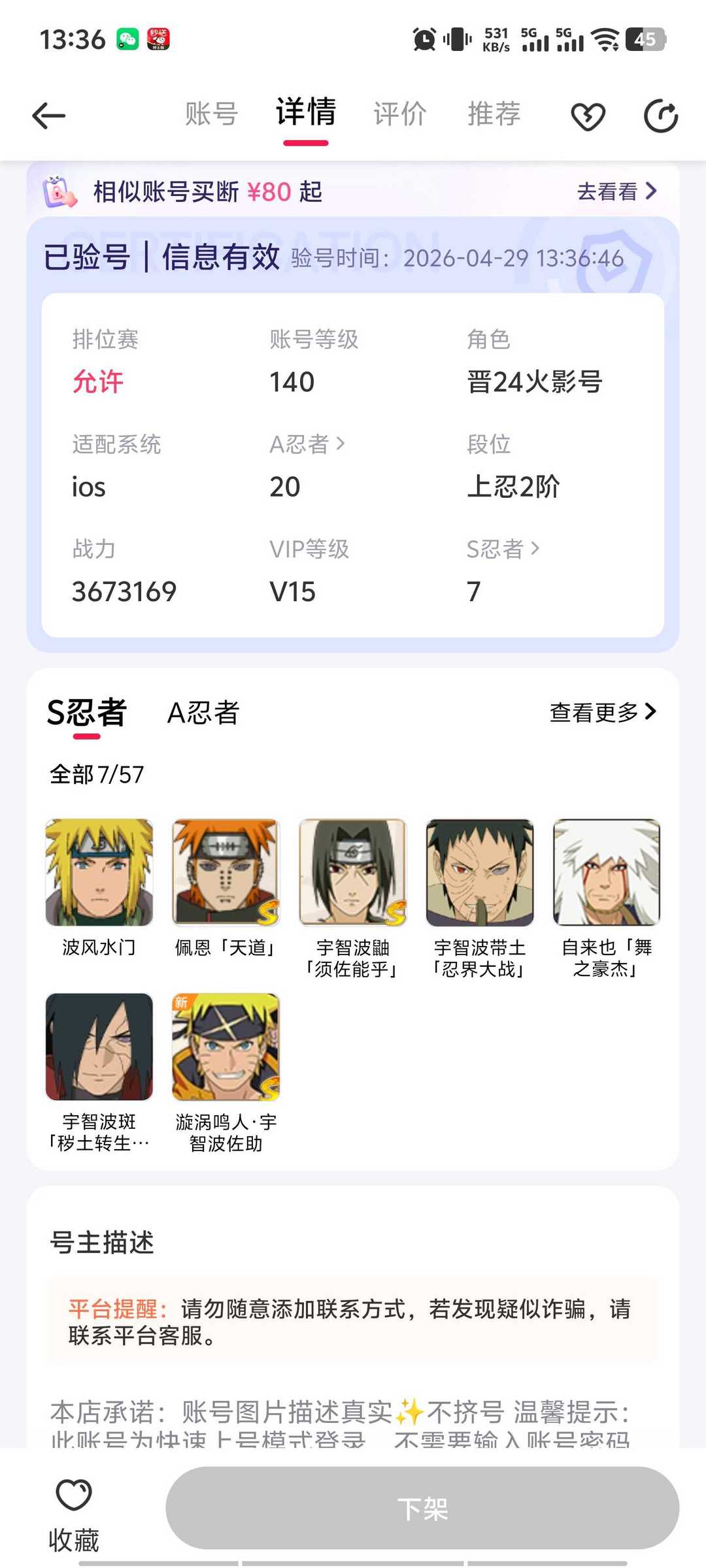This screenshot has width=706, height=1568.
Task: Switch to the A忍者 tab in ninja section
Action: coord(204,713)
